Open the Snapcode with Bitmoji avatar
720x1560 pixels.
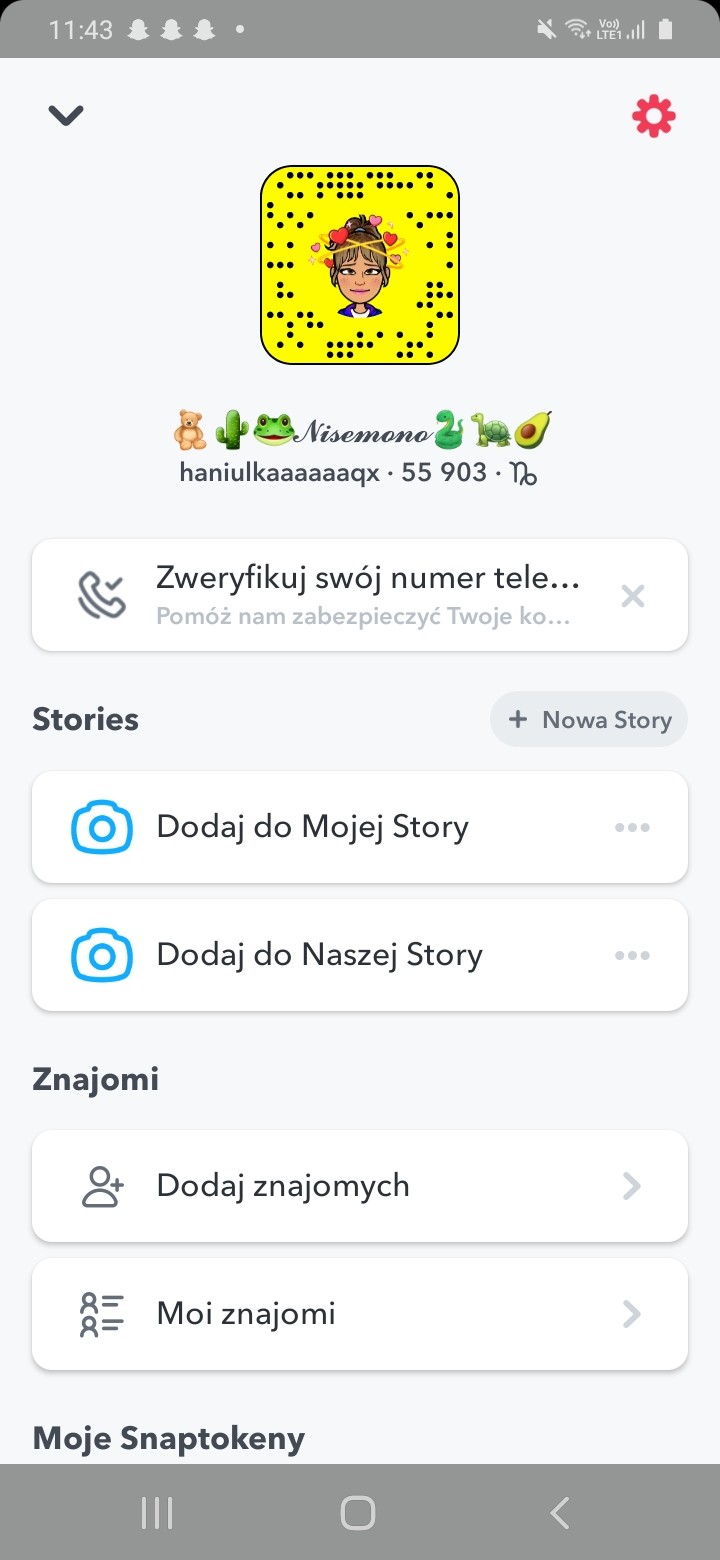coord(360,265)
